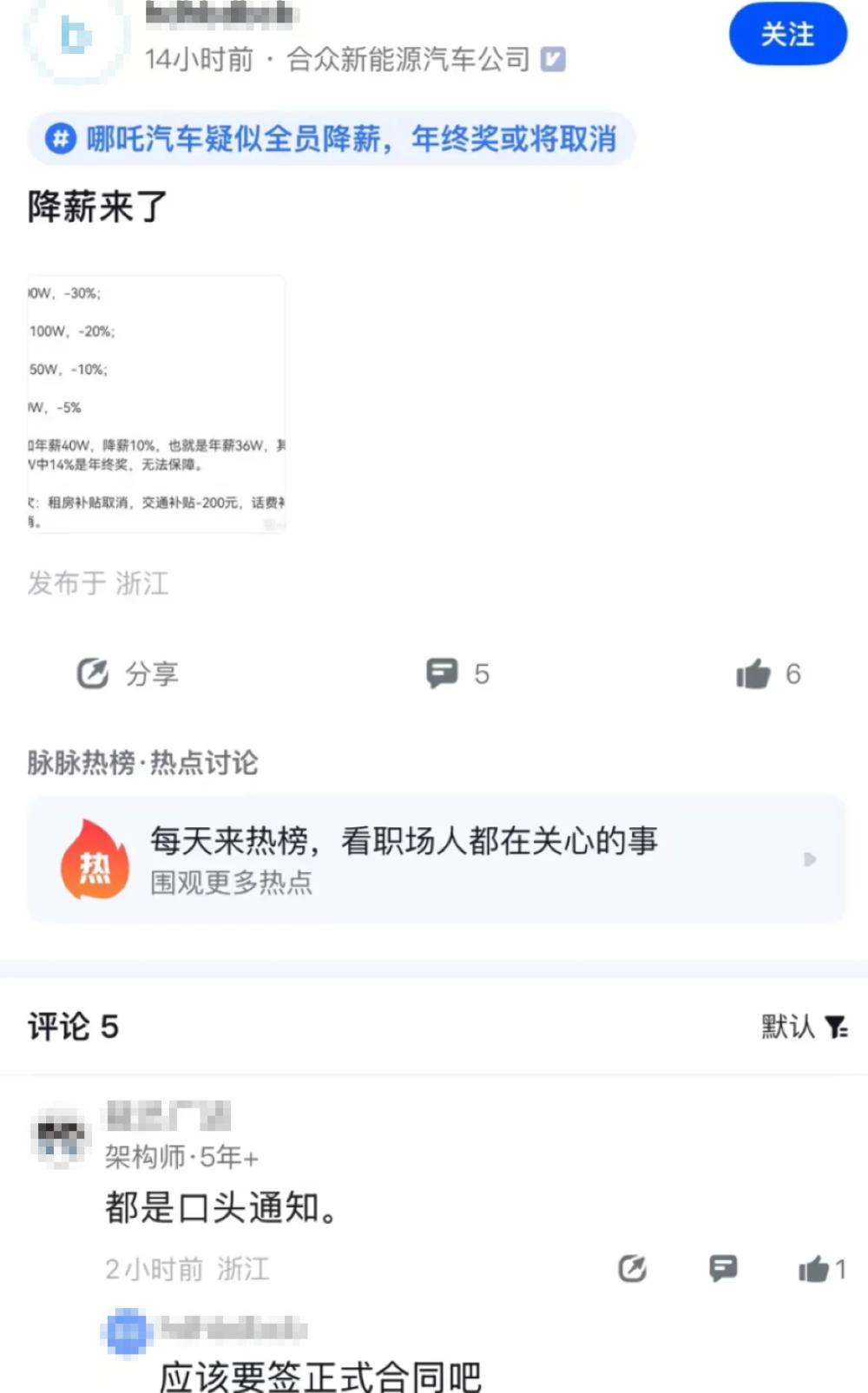The width and height of the screenshot is (868, 1393).
Task: Reply to the 都是口头通知 comment
Action: click(x=723, y=1269)
